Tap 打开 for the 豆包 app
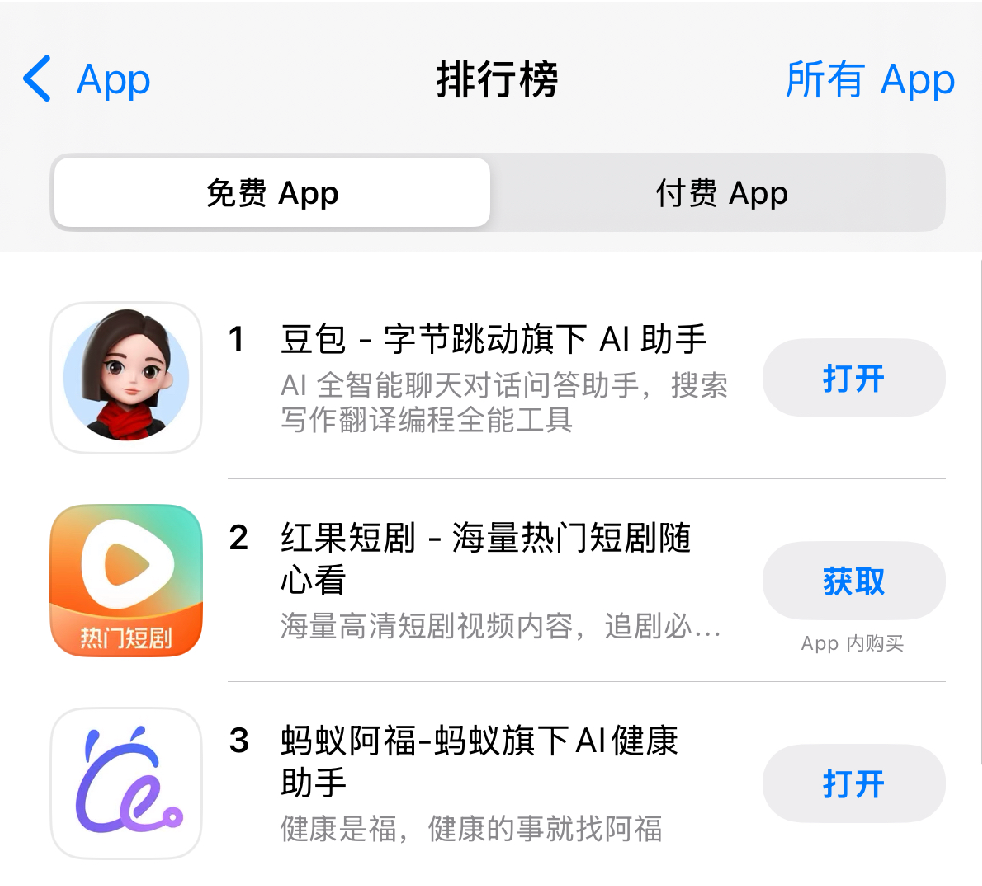The image size is (982, 886). pos(853,379)
